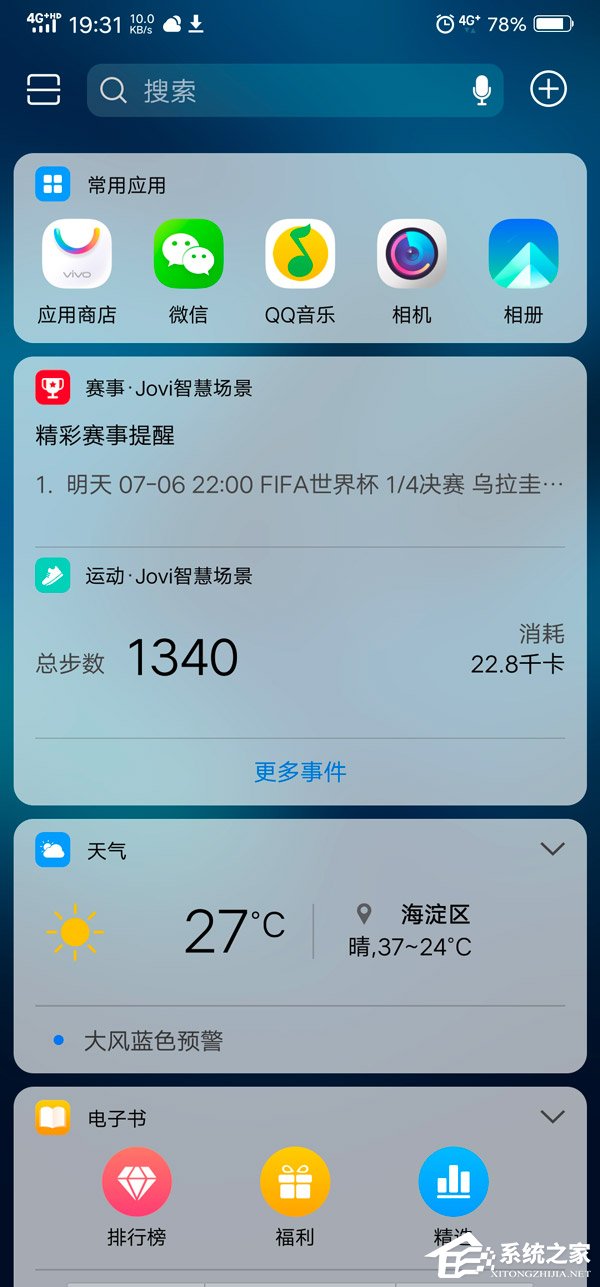Collapse the 天气 weather card
Viewport: 600px width, 1287px height.
pos(552,849)
